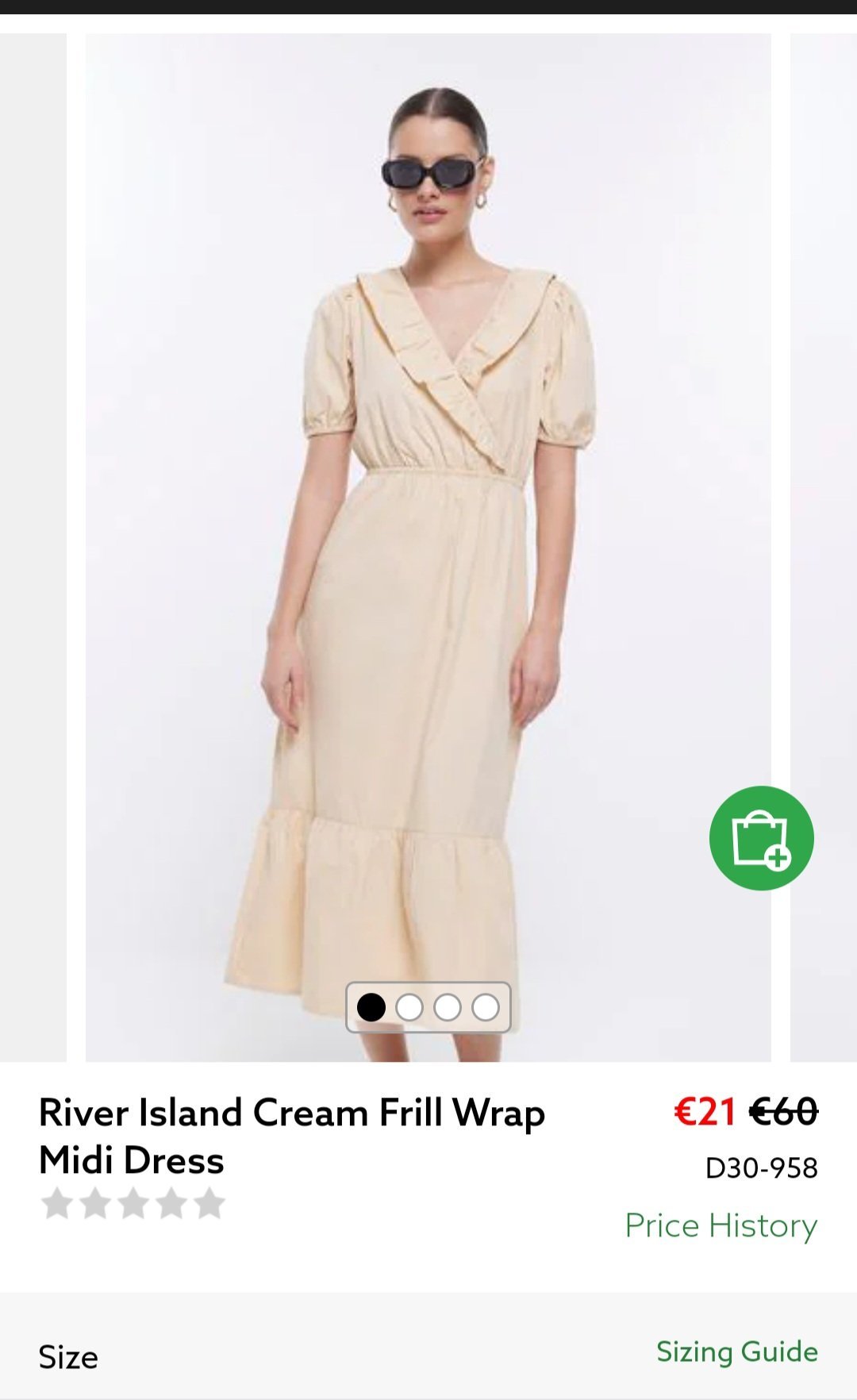Jump to the second image indicator dot

pos(409,1007)
